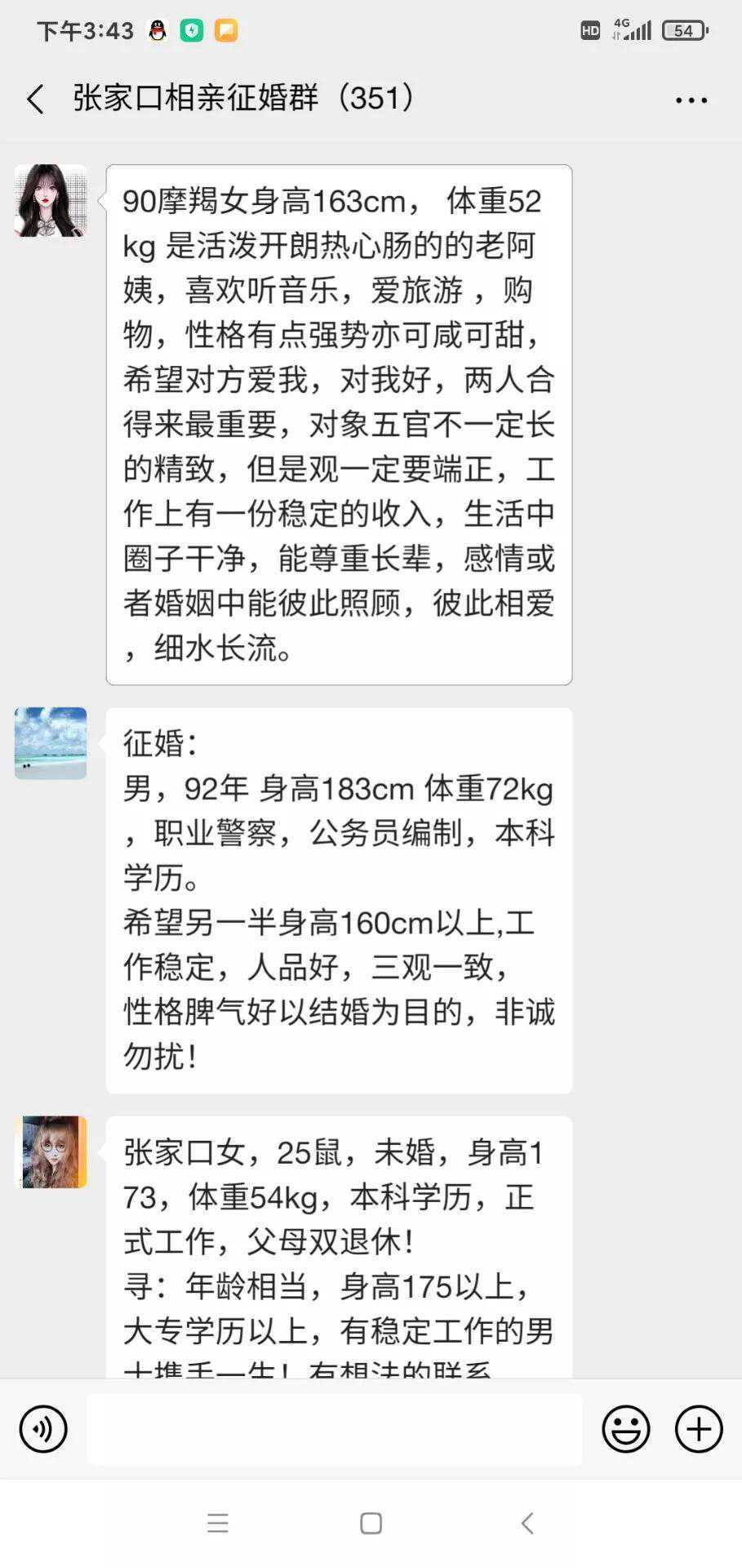Tap the group title 张家口相亲征婚群
742x1568 pixels.
pyautogui.click(x=240, y=98)
